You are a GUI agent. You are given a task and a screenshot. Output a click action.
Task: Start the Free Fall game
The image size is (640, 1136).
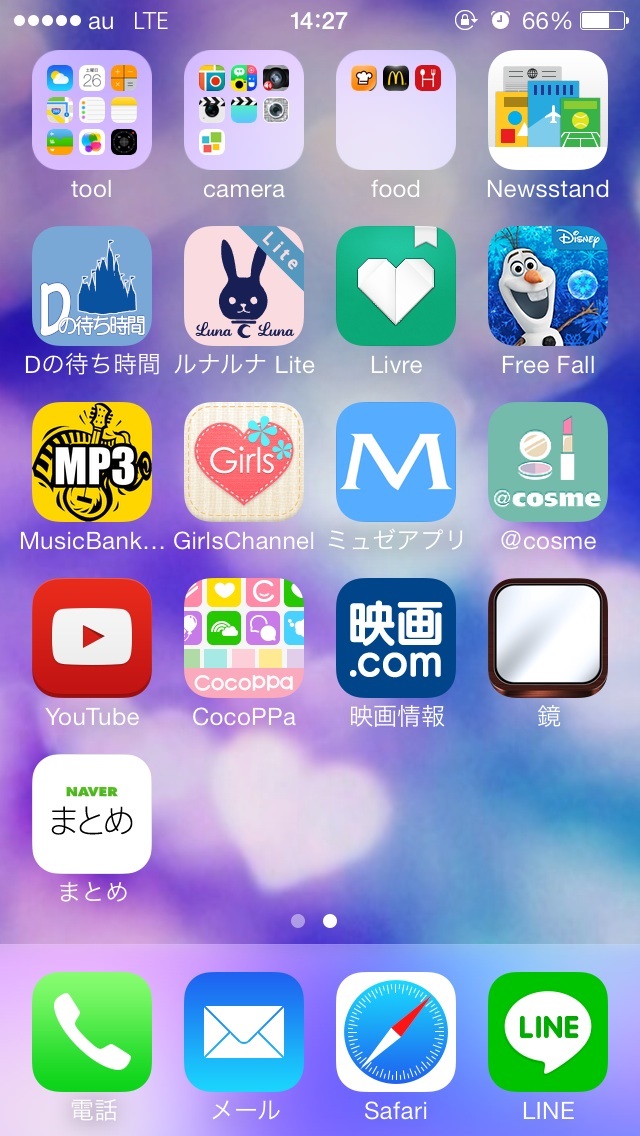click(548, 286)
